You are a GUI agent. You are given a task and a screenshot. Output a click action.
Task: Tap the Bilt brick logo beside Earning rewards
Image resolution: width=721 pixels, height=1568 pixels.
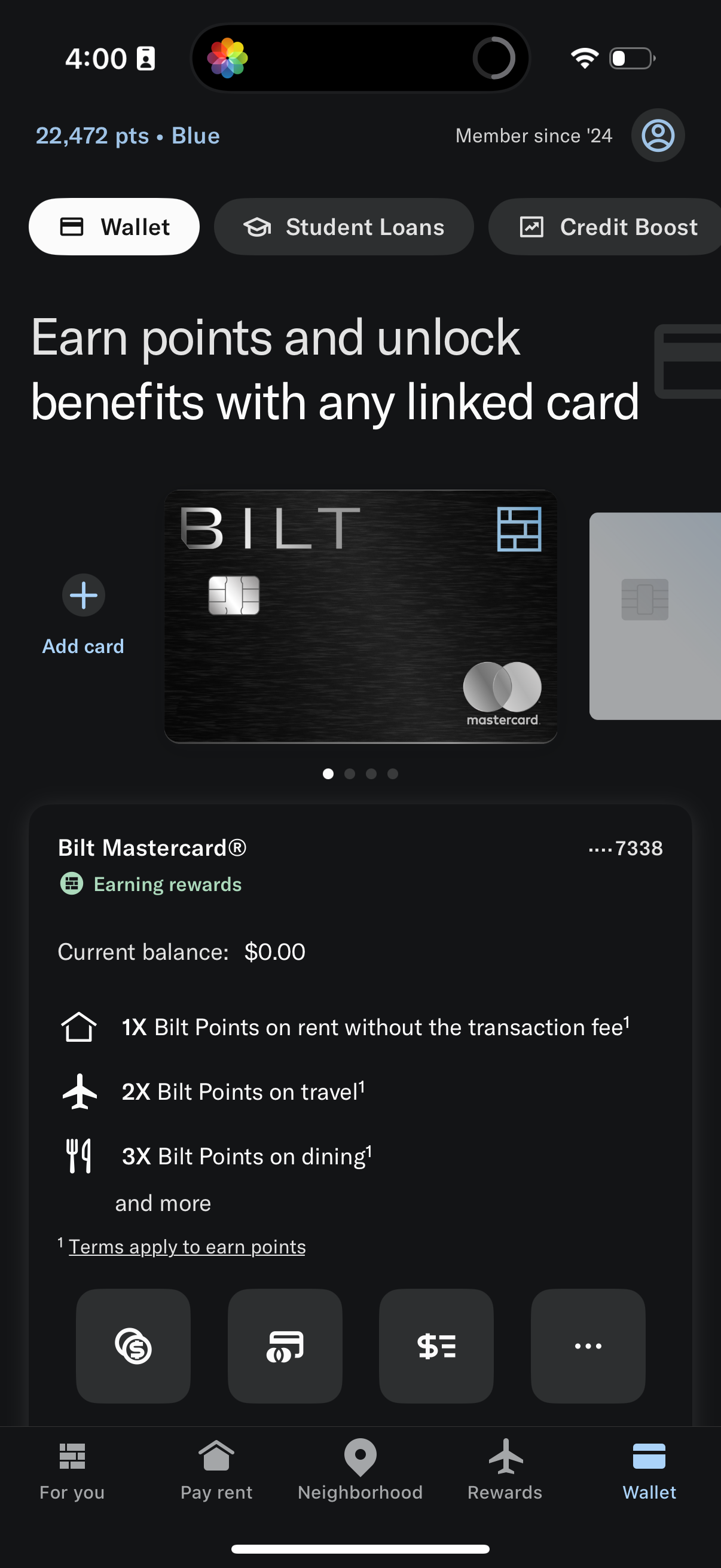point(71,884)
